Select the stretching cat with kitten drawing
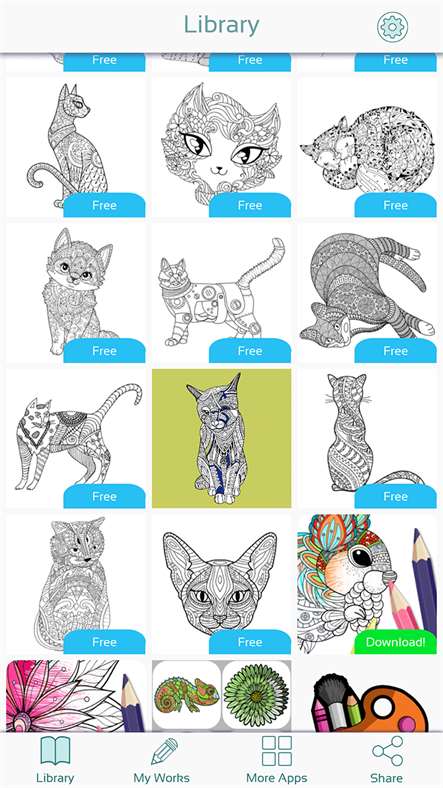Image resolution: width=443 pixels, height=788 pixels. click(367, 293)
